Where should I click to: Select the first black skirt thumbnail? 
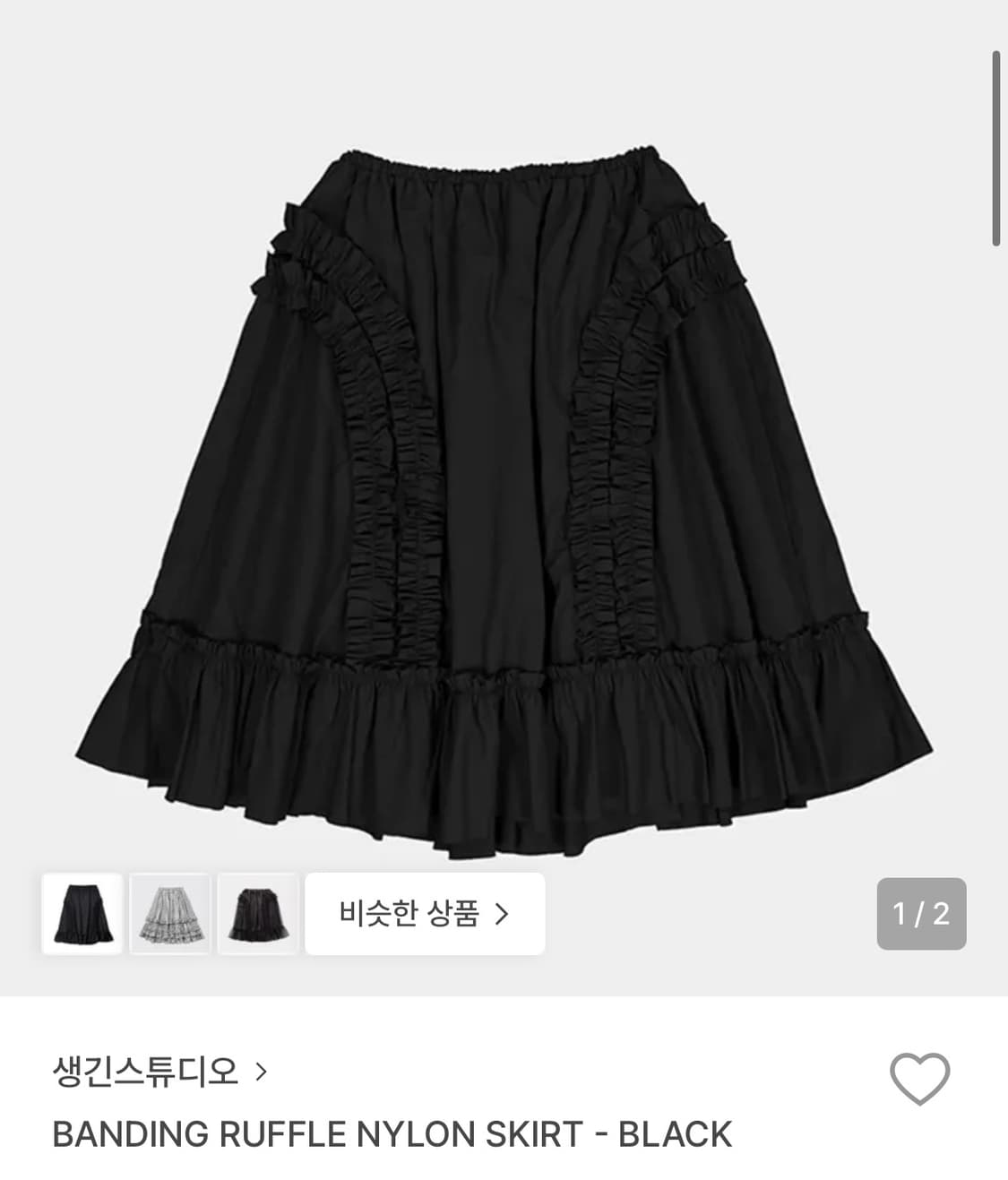(x=82, y=915)
